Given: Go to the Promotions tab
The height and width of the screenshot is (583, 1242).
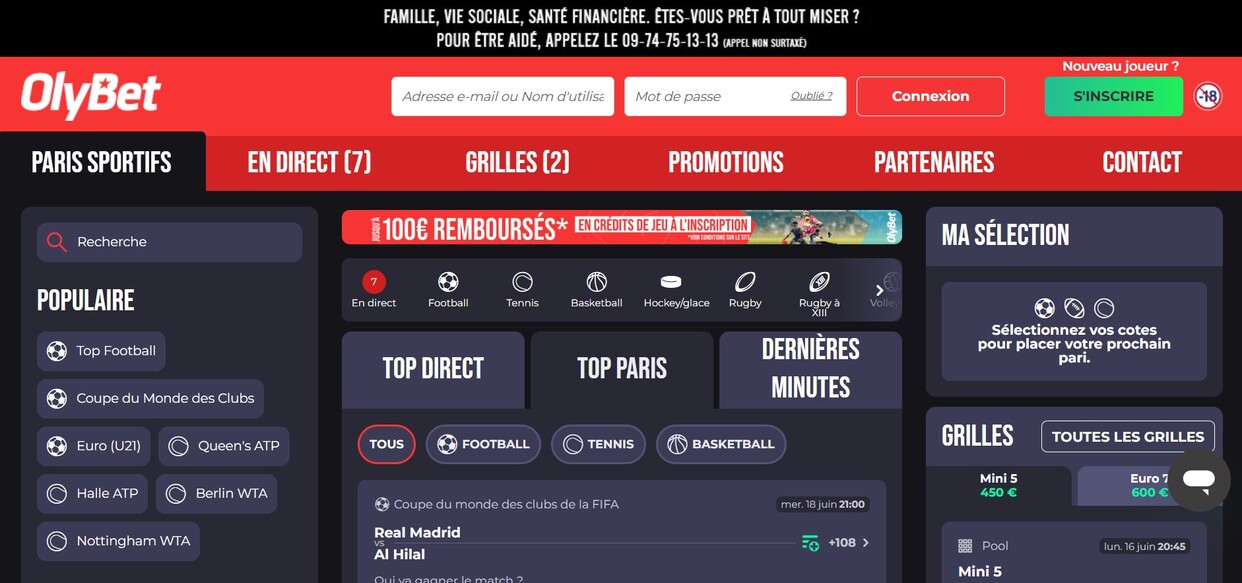Looking at the screenshot, I should pyautogui.click(x=726, y=162).
